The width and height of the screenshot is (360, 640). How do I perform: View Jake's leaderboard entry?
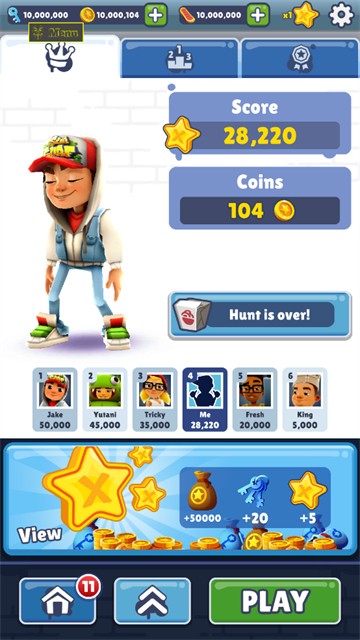click(55, 399)
